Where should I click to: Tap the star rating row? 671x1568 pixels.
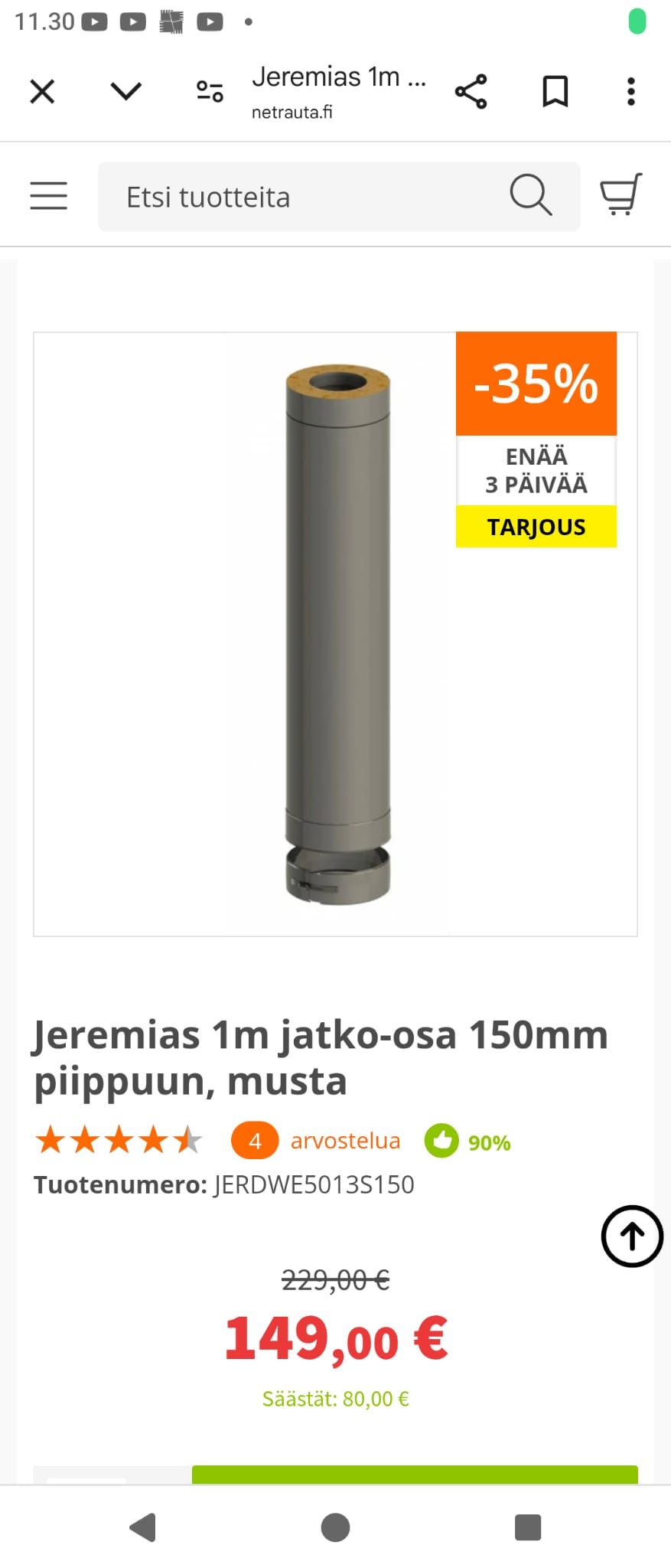[x=117, y=1139]
